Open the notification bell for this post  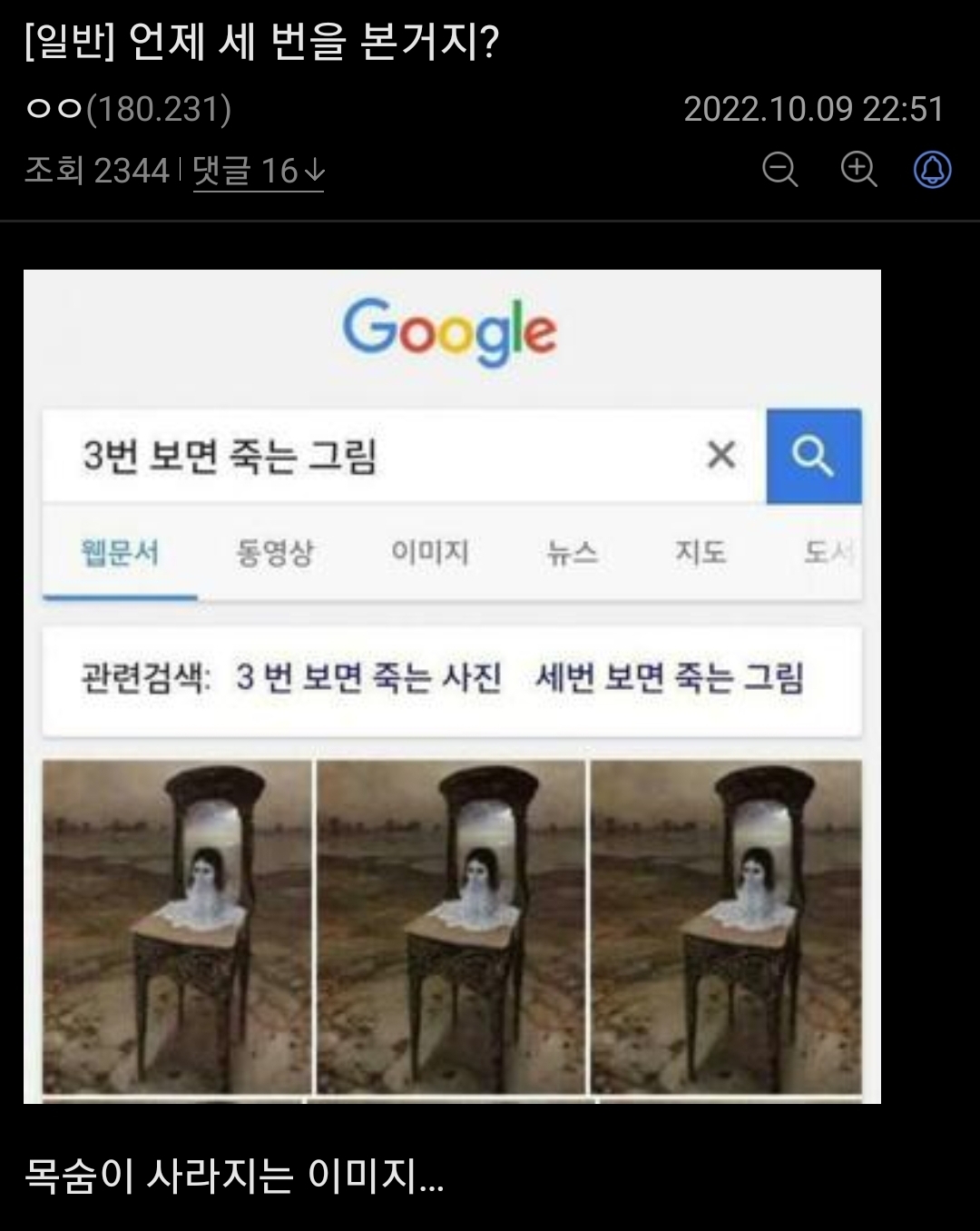click(x=932, y=170)
